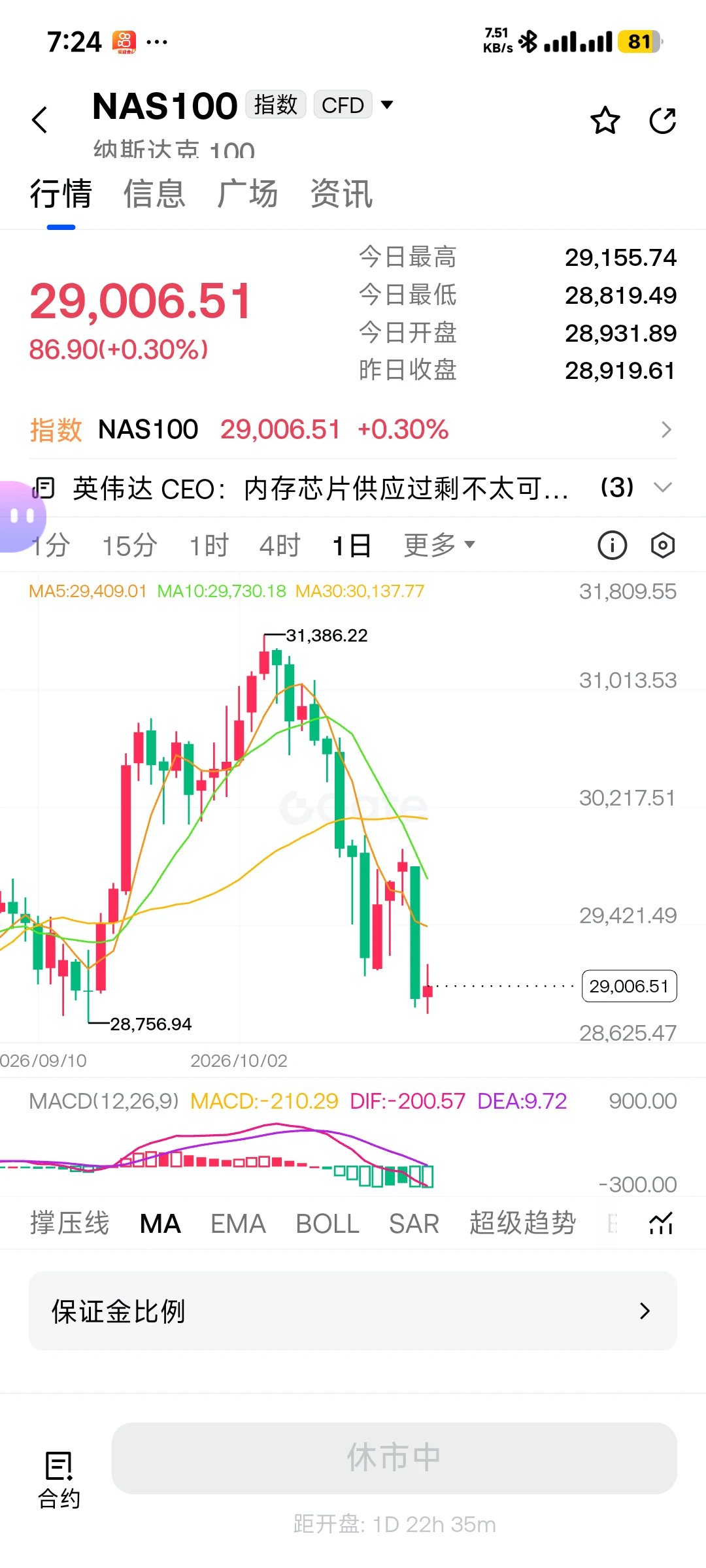This screenshot has height=1568, width=706.
Task: Switch to the 广场 tab
Action: [x=248, y=194]
